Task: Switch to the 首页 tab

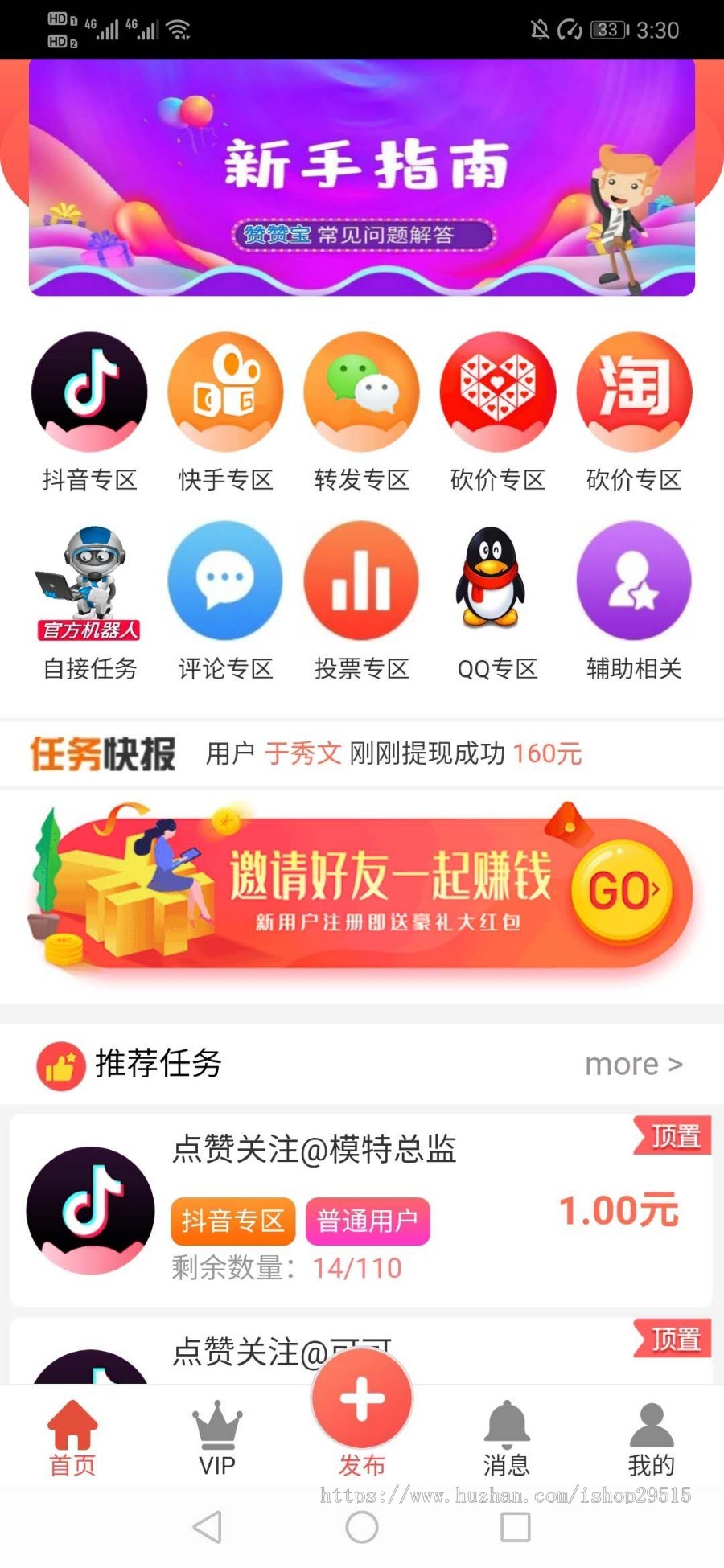Action: (72, 1439)
